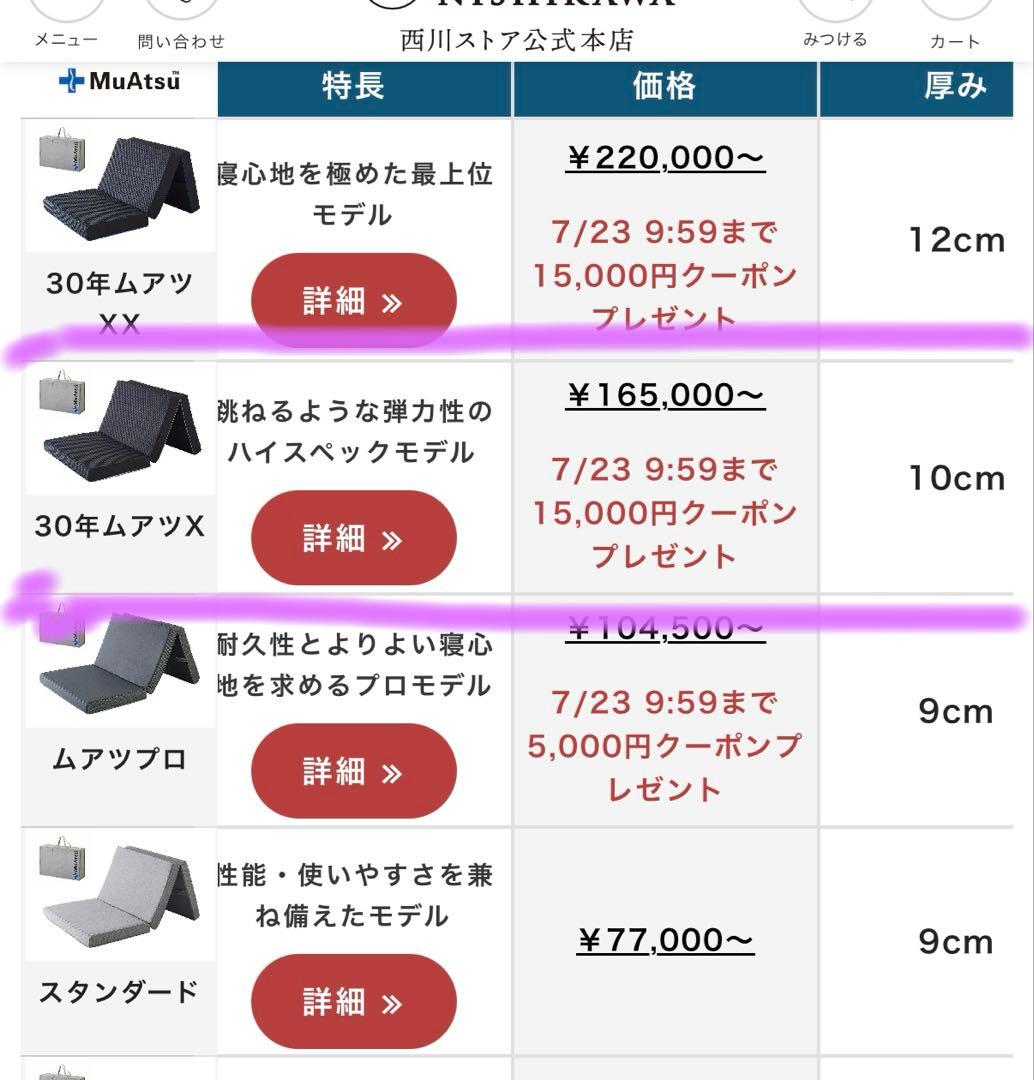Open the ¥165,000〜 price link

(x=665, y=395)
